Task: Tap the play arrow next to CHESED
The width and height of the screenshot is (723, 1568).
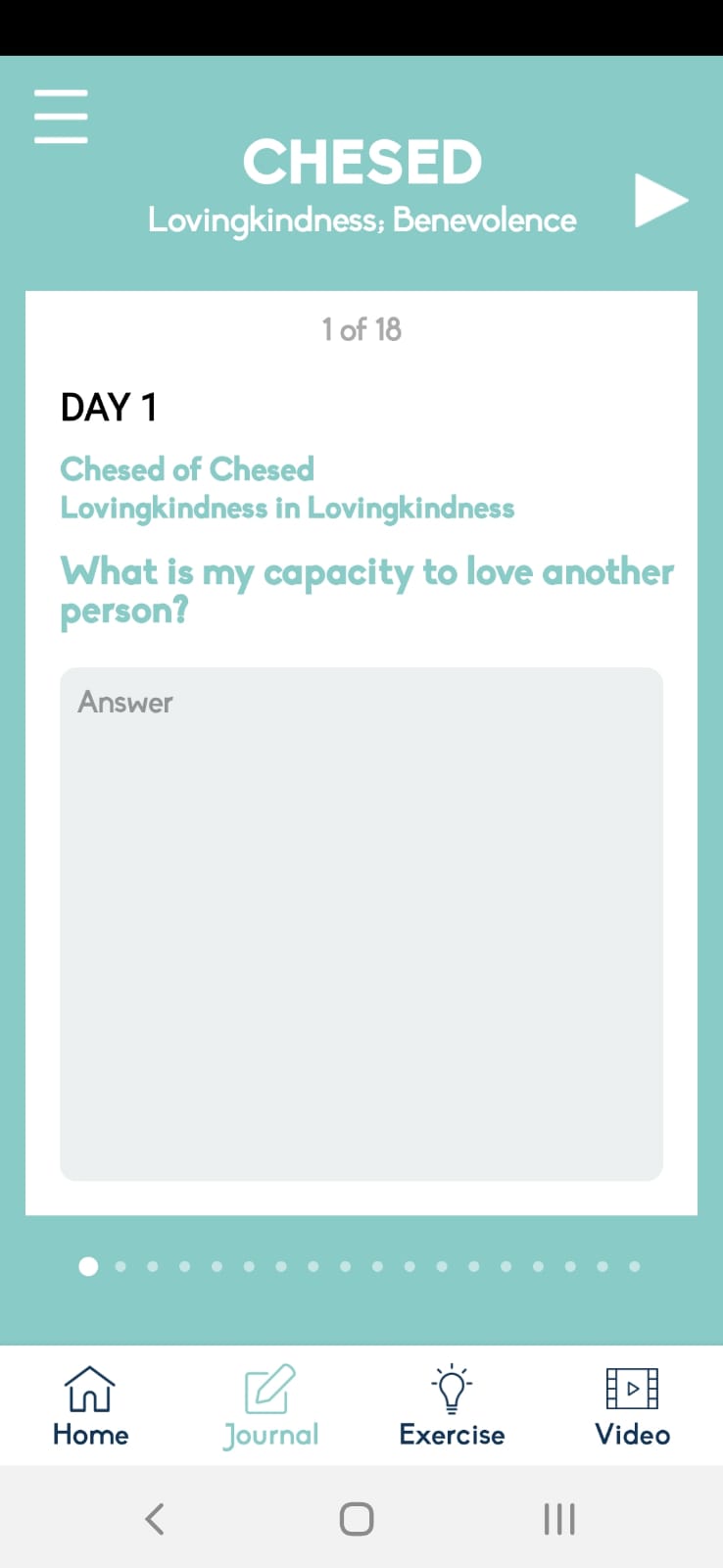Action: [659, 201]
